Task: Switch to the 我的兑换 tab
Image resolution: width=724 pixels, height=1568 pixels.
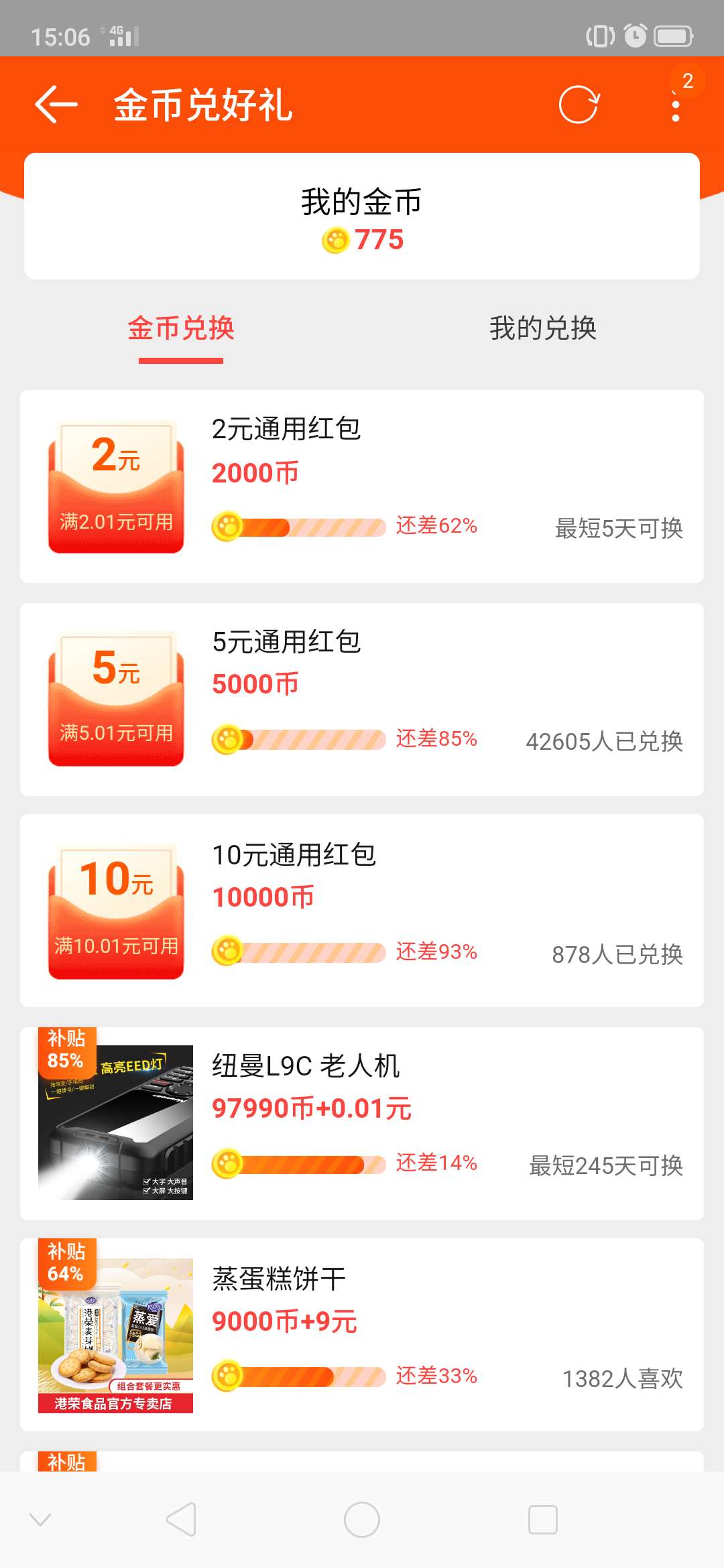Action: point(543,328)
